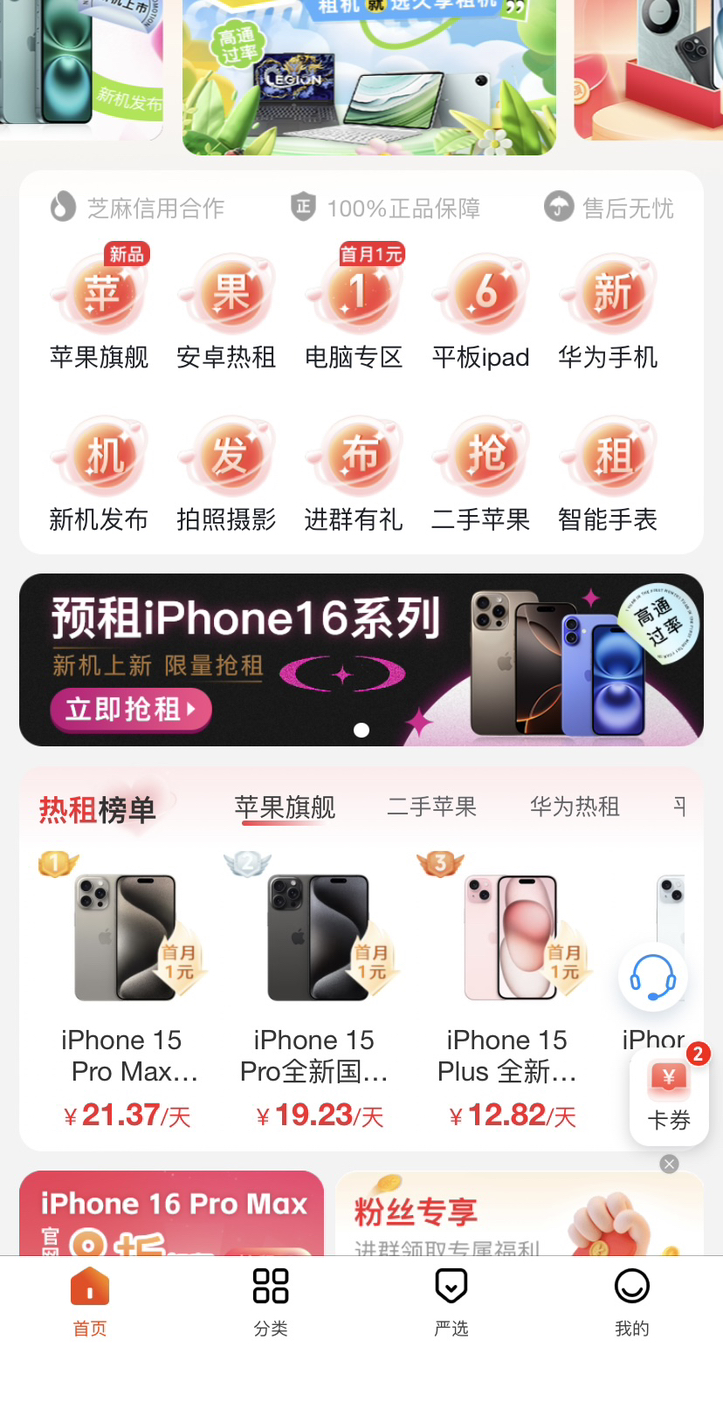Switch to the 严选 tab
This screenshot has height=1401, width=723.
click(x=451, y=1300)
